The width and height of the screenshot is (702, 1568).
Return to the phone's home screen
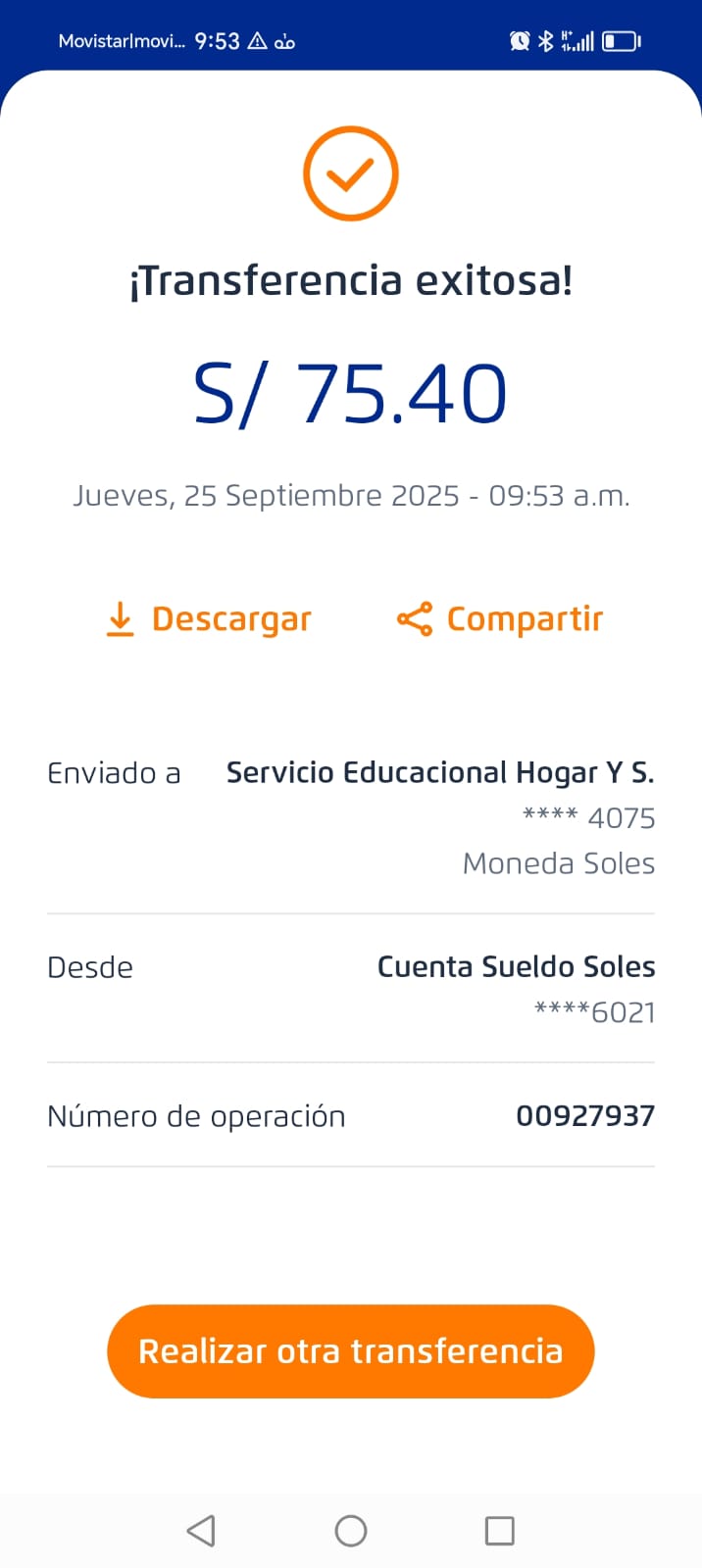[350, 1530]
